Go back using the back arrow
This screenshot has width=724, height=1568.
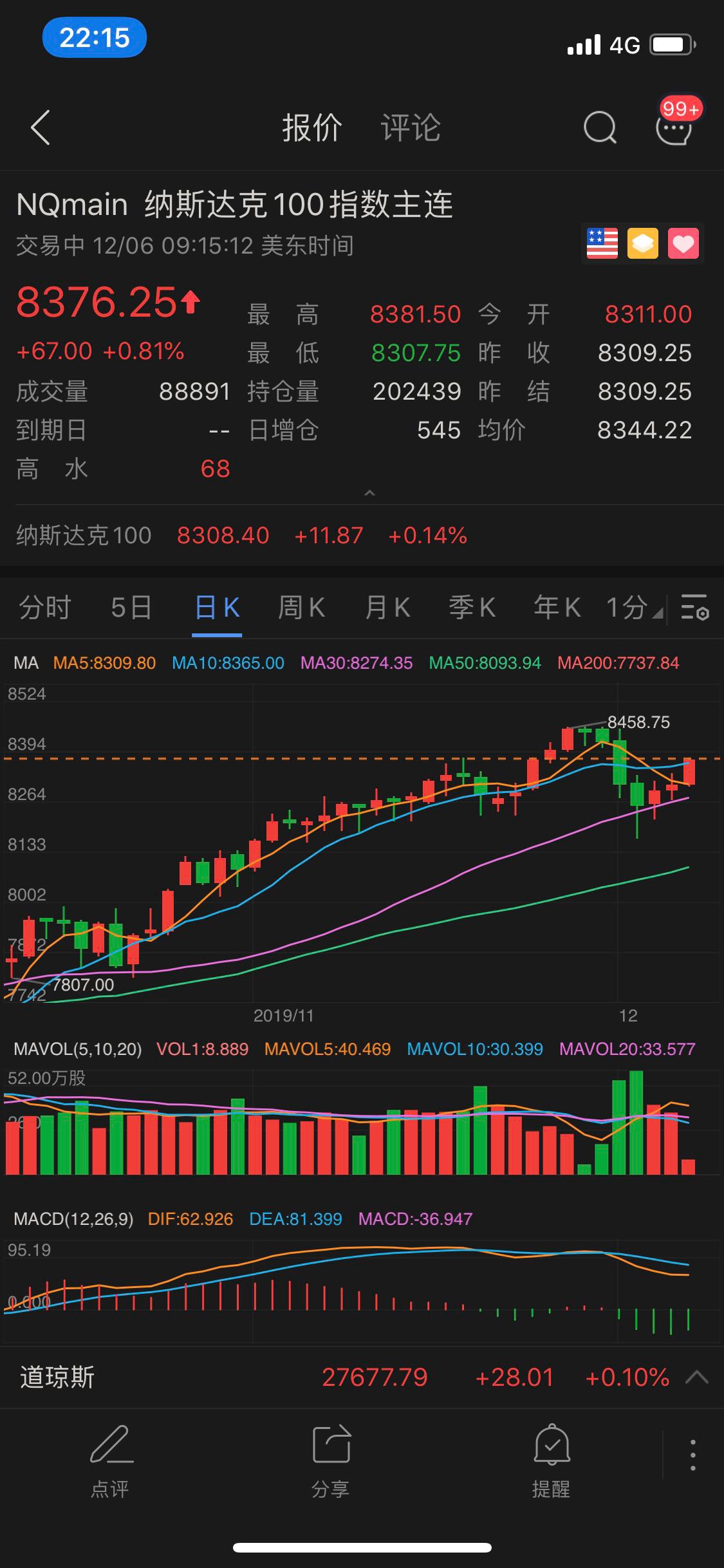point(41,127)
